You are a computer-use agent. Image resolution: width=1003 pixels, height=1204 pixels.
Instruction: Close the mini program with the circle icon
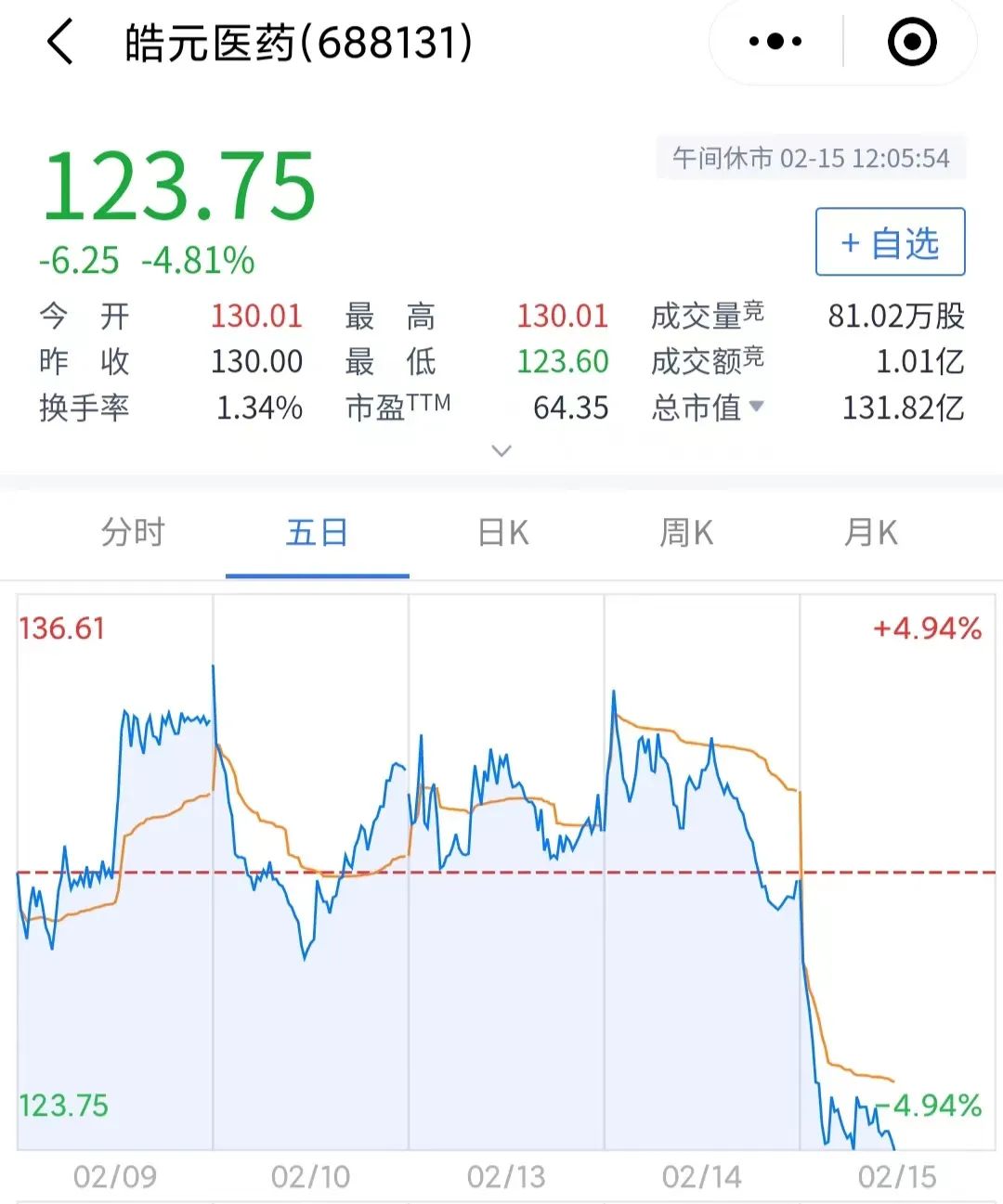click(x=911, y=42)
